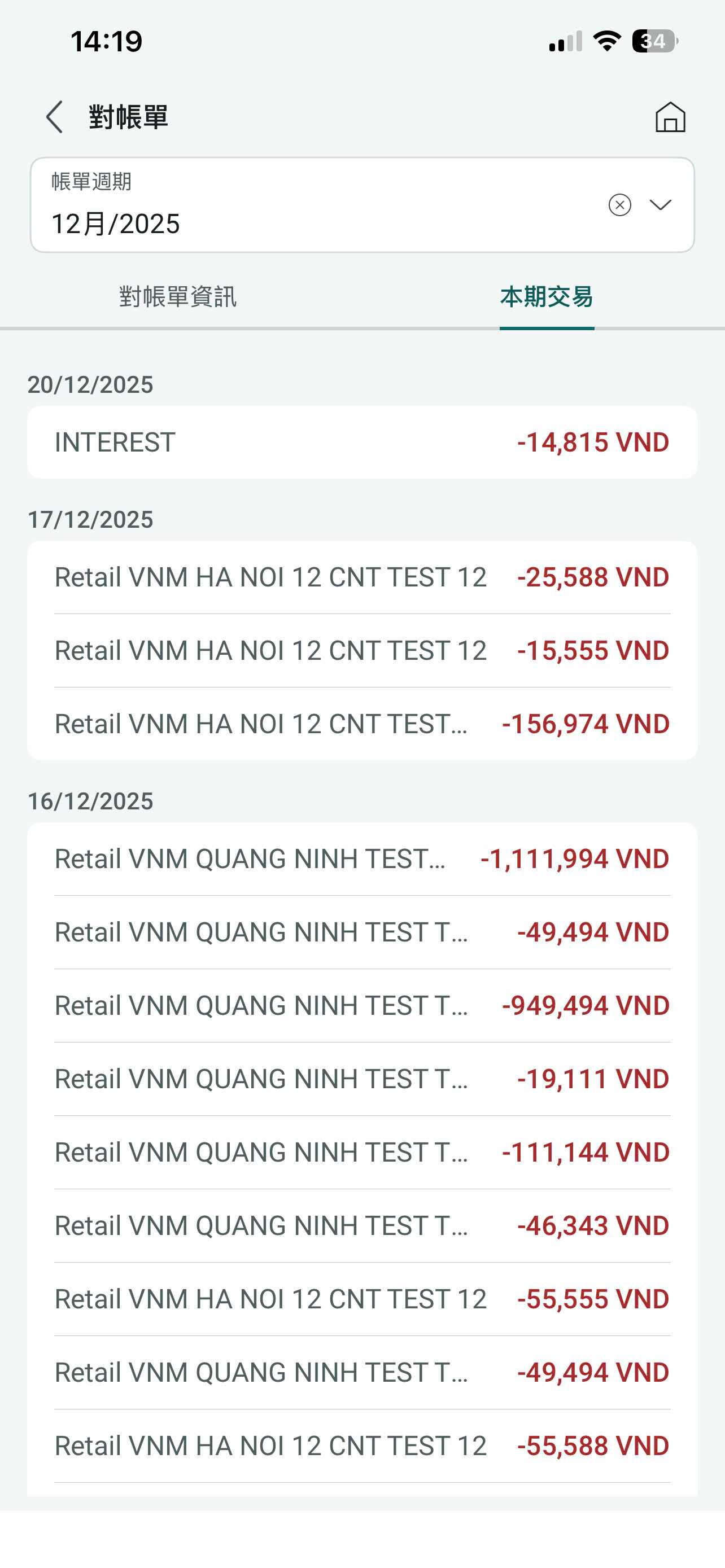Expand the 帳單週期 period dropdown
725x1568 pixels.
[661, 205]
